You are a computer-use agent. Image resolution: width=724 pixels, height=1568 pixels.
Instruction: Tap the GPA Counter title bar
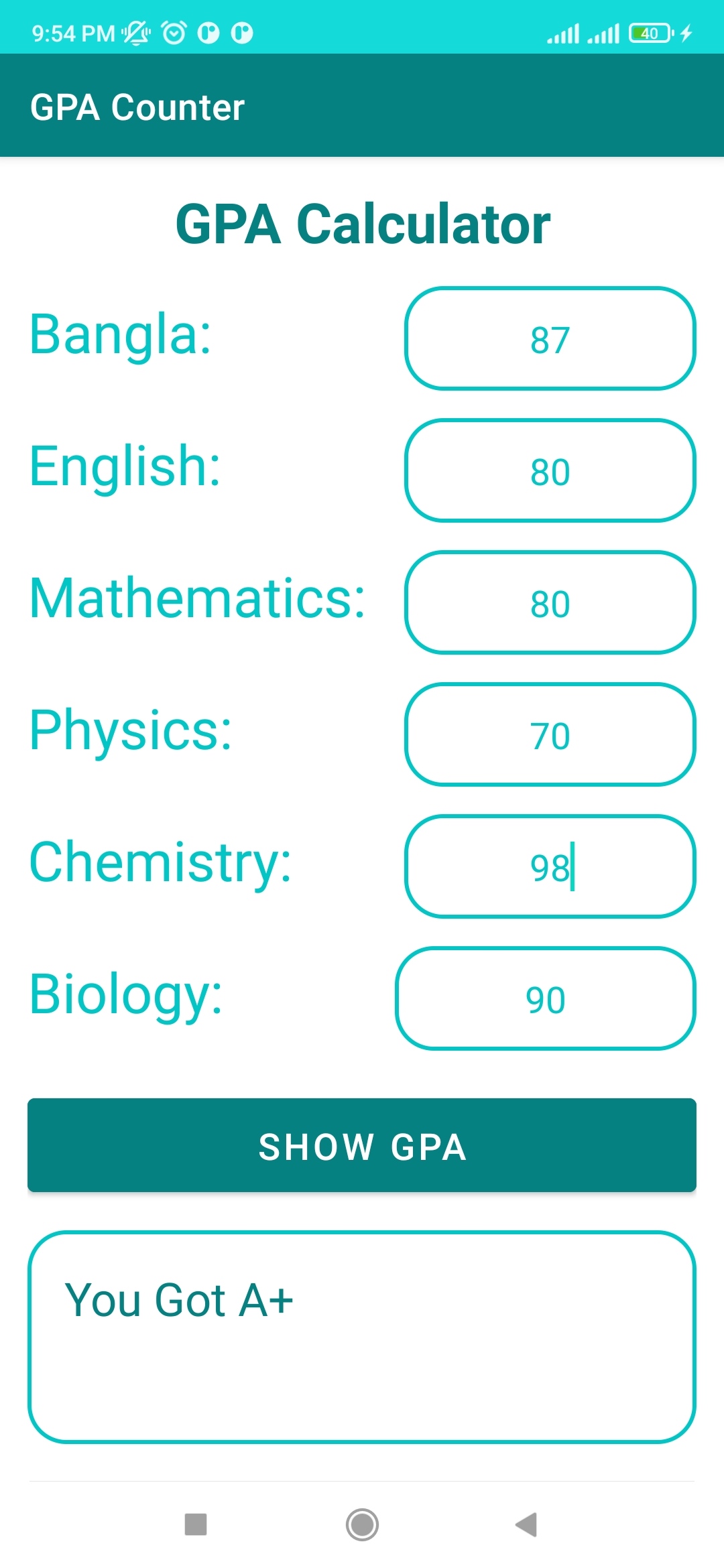click(x=139, y=106)
